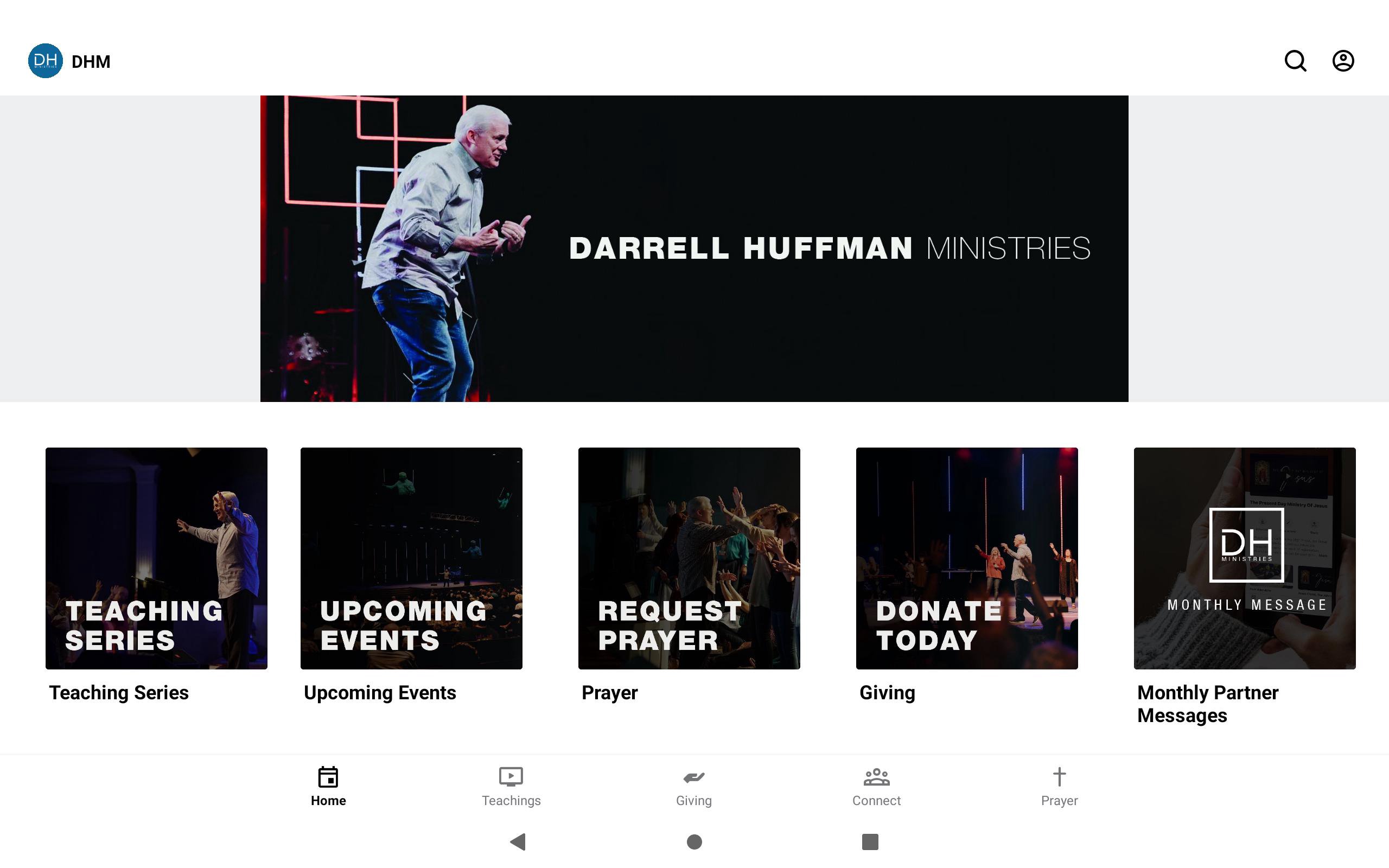This screenshot has width=1389, height=868.
Task: Go back using system back button
Action: pyautogui.click(x=518, y=841)
